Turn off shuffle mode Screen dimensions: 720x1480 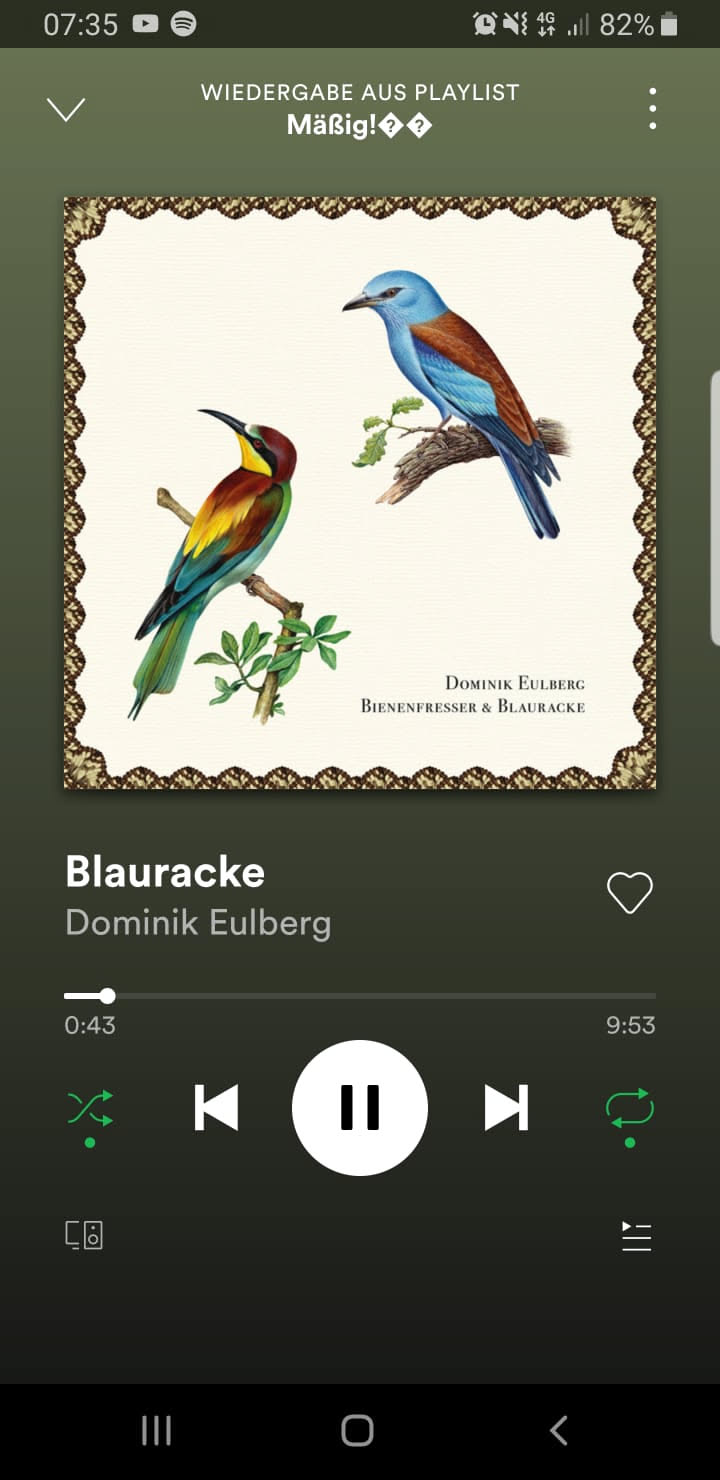coord(90,1108)
